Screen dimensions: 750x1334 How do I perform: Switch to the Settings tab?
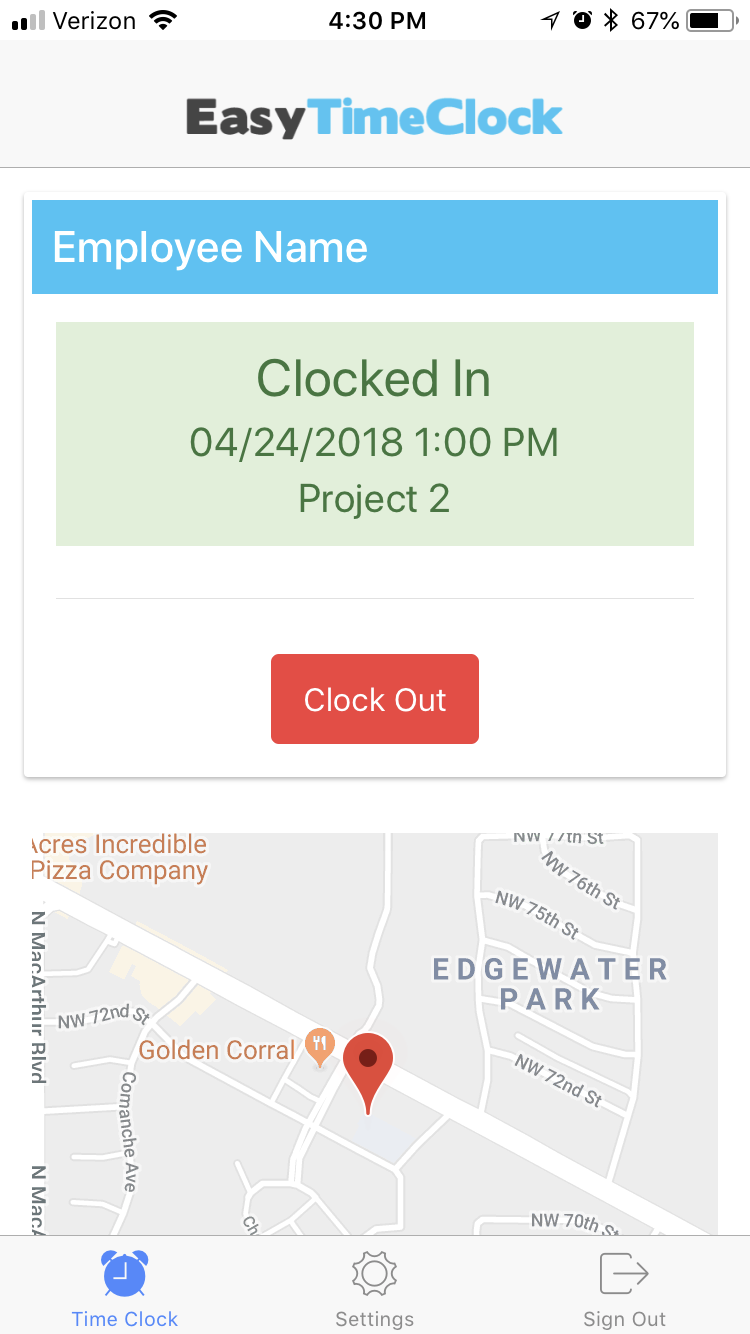[x=375, y=1290]
